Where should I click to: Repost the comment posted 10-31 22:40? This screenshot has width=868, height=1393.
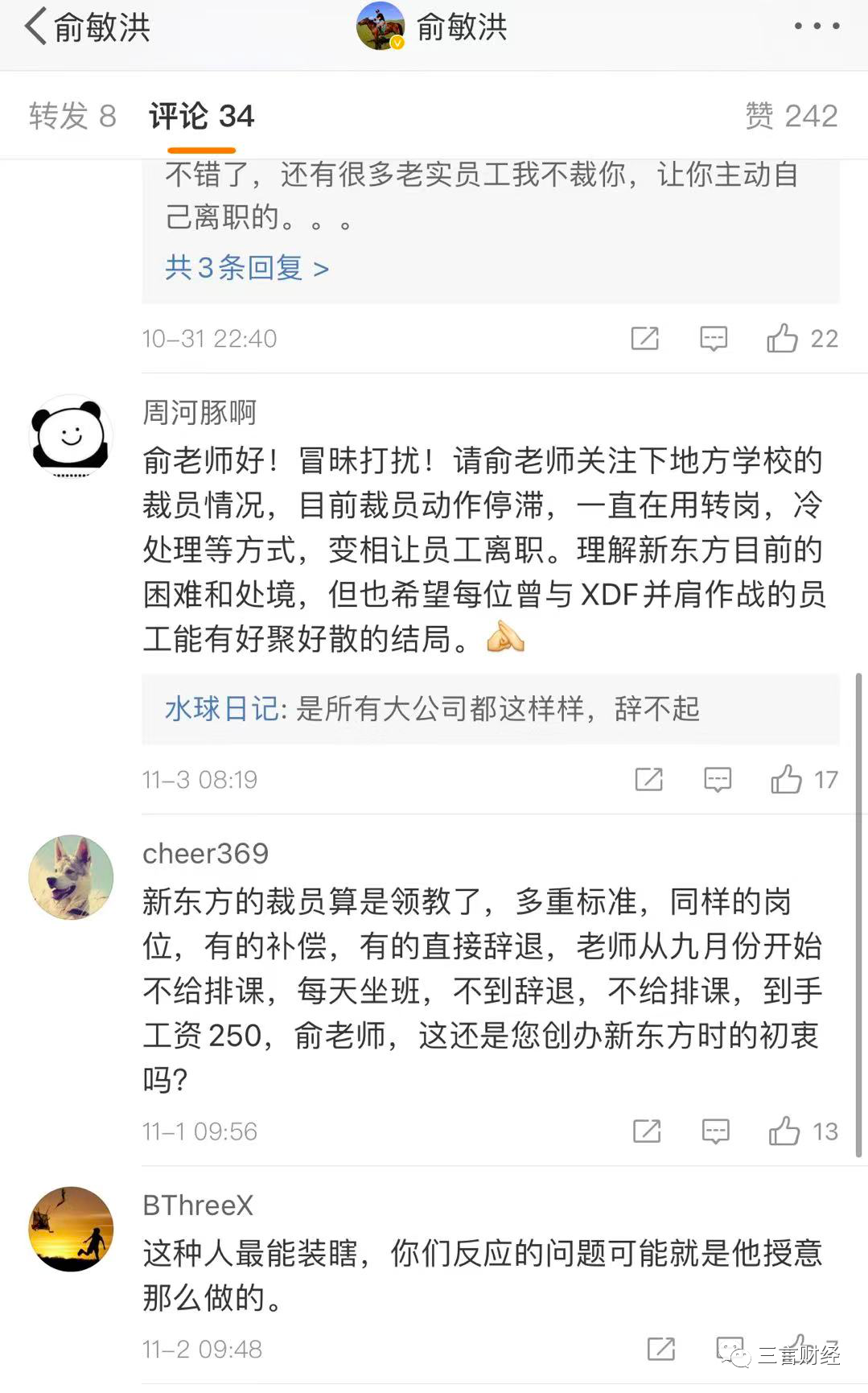[x=644, y=339]
